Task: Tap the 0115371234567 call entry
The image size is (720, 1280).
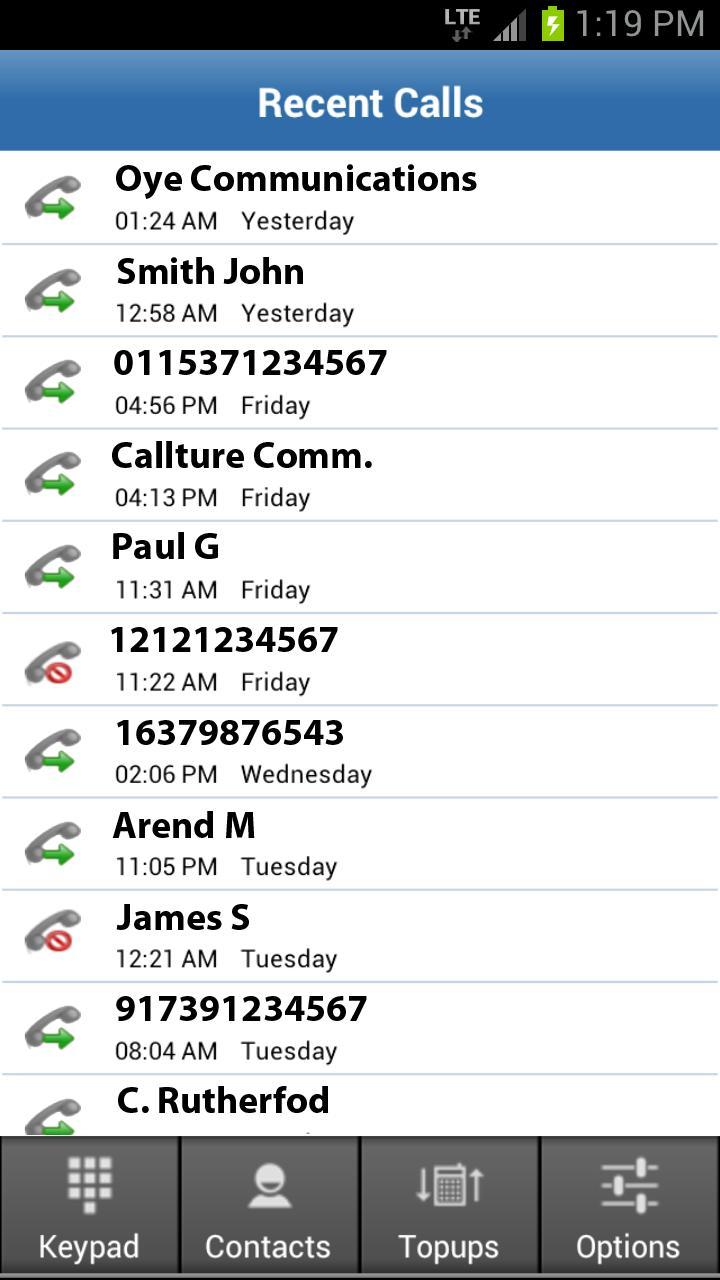Action: coord(360,382)
